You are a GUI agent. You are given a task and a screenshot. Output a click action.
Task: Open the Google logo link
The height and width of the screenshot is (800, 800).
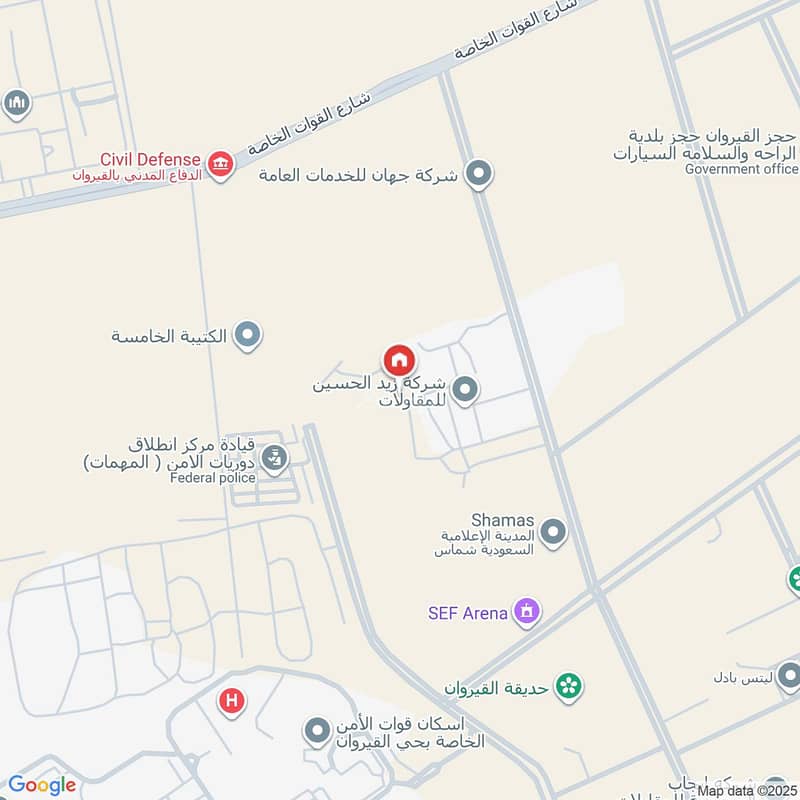pos(42,785)
